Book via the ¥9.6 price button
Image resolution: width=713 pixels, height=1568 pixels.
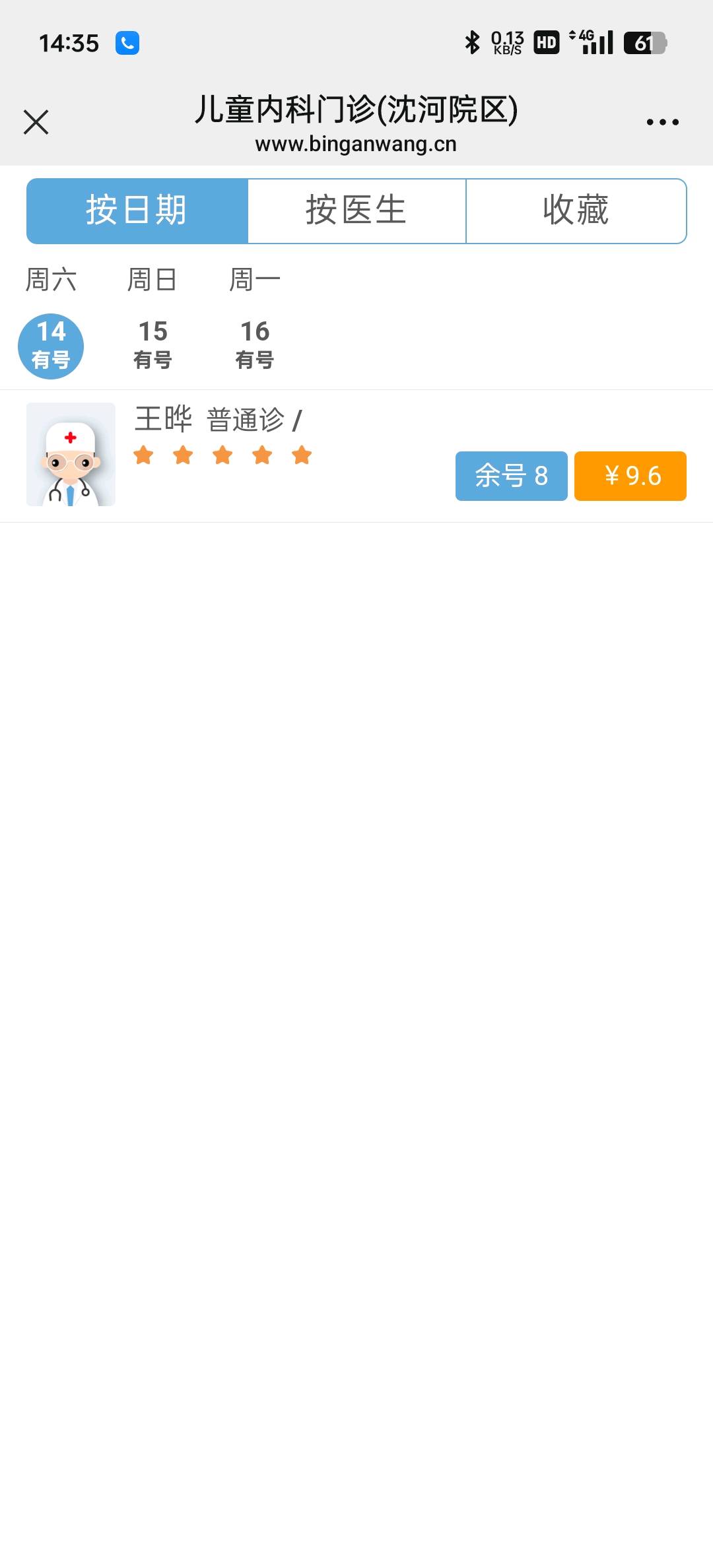point(630,476)
